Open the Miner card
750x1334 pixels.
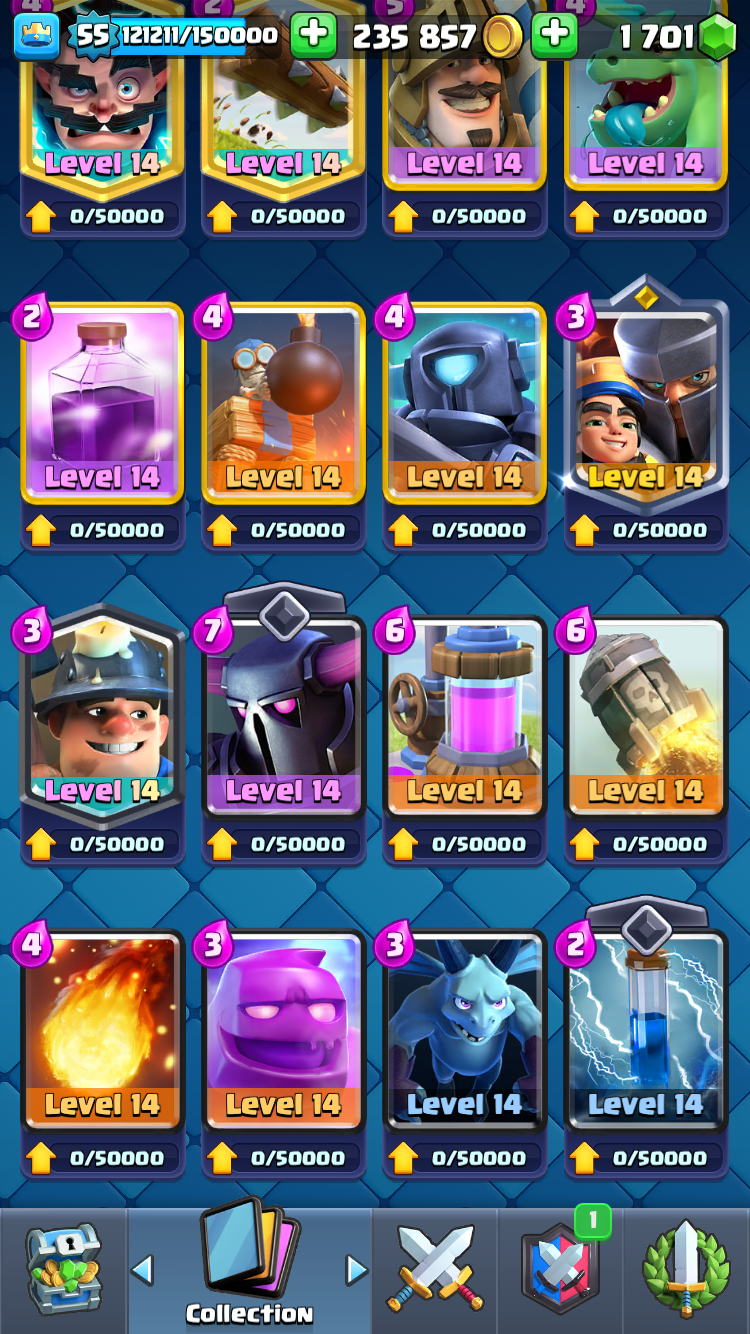tap(102, 716)
